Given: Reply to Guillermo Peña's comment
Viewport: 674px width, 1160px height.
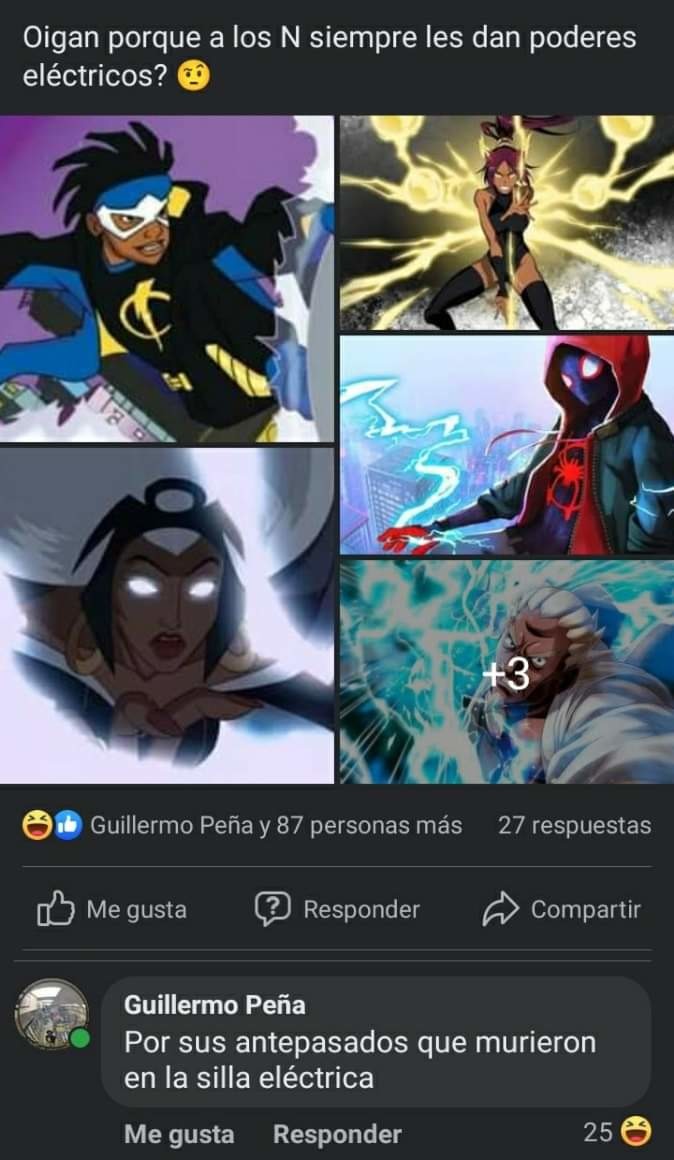Looking at the screenshot, I should pos(337,1133).
